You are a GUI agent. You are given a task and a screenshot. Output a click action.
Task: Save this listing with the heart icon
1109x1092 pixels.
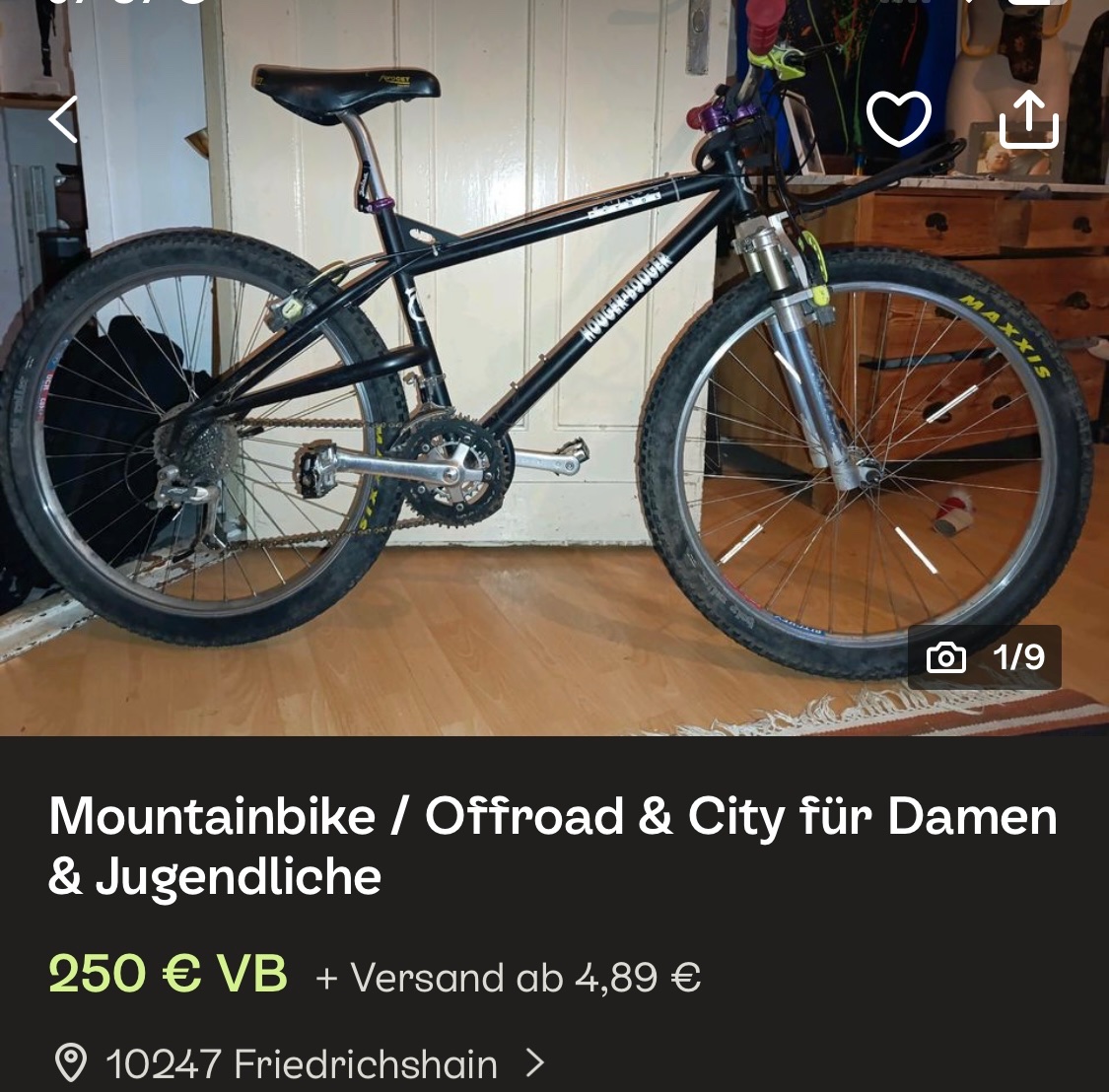pos(898,118)
